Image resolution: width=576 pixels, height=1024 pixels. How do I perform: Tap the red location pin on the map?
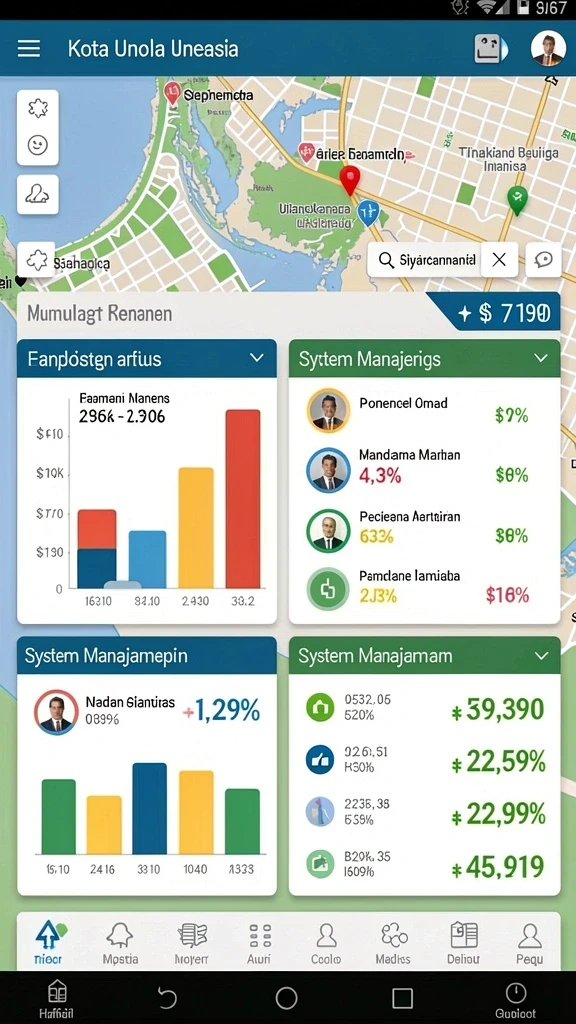(x=350, y=180)
